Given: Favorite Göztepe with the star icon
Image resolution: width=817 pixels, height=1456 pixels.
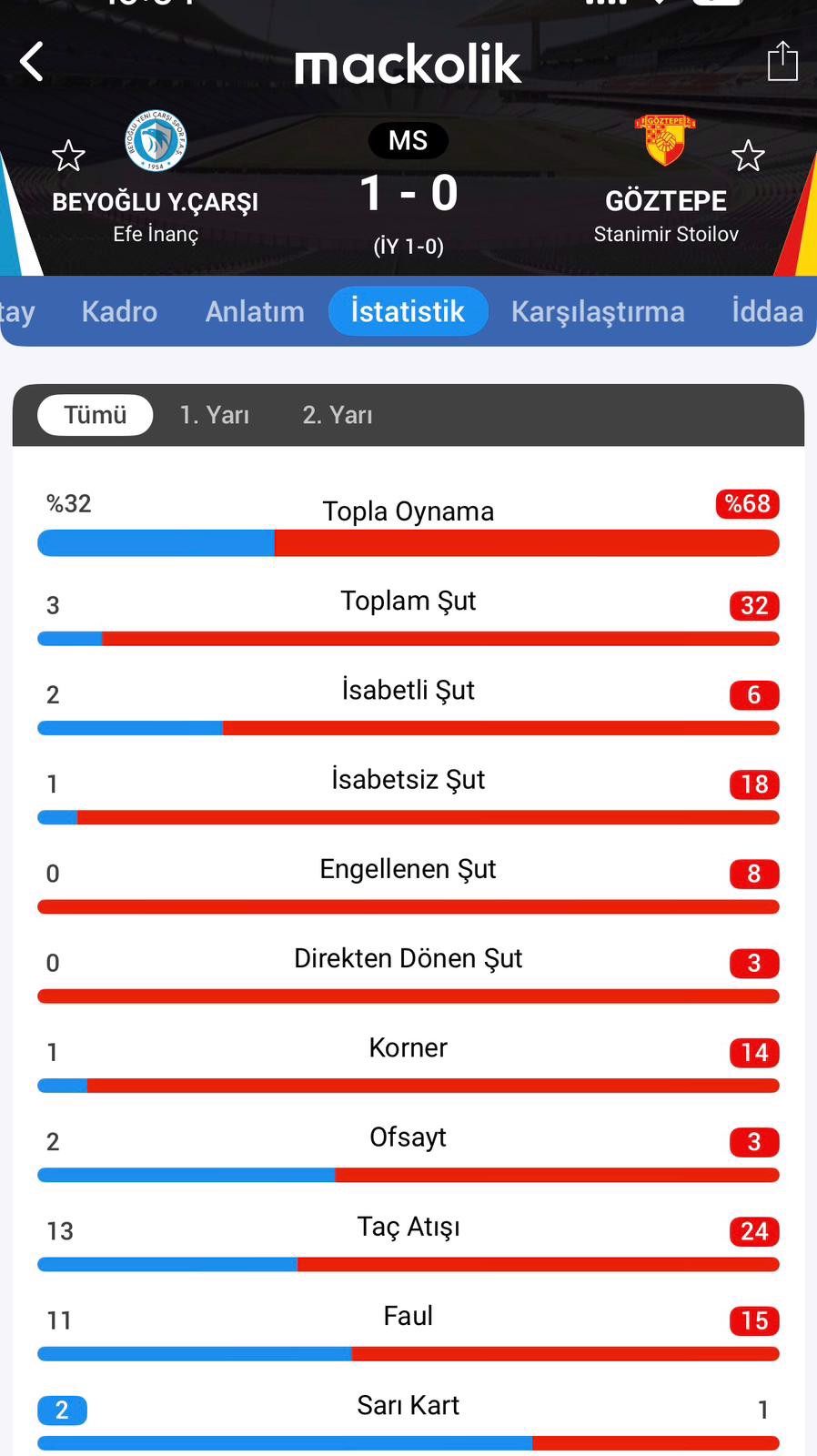Looking at the screenshot, I should pyautogui.click(x=748, y=156).
